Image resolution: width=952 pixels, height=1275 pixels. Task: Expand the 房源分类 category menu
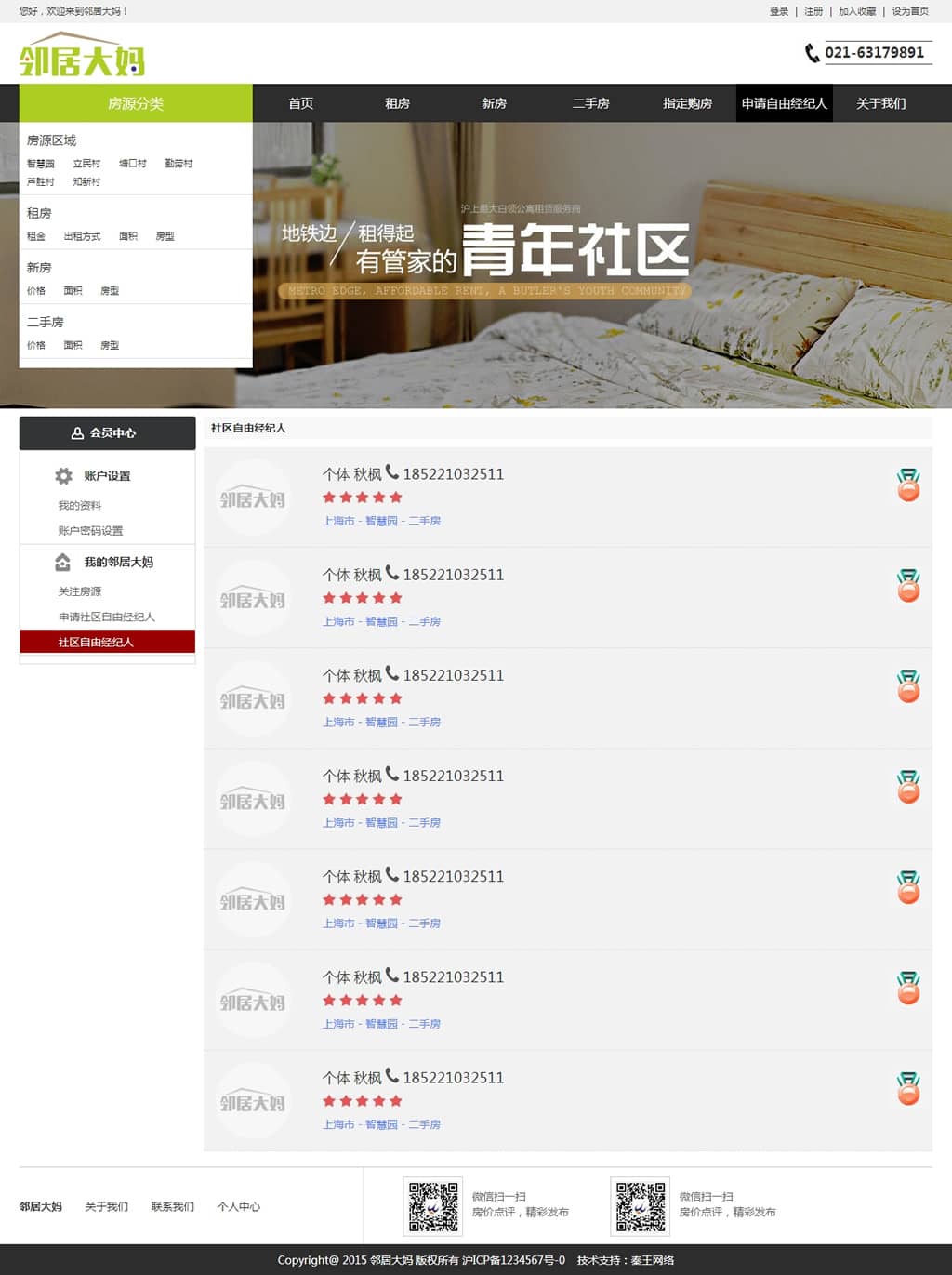pos(136,103)
